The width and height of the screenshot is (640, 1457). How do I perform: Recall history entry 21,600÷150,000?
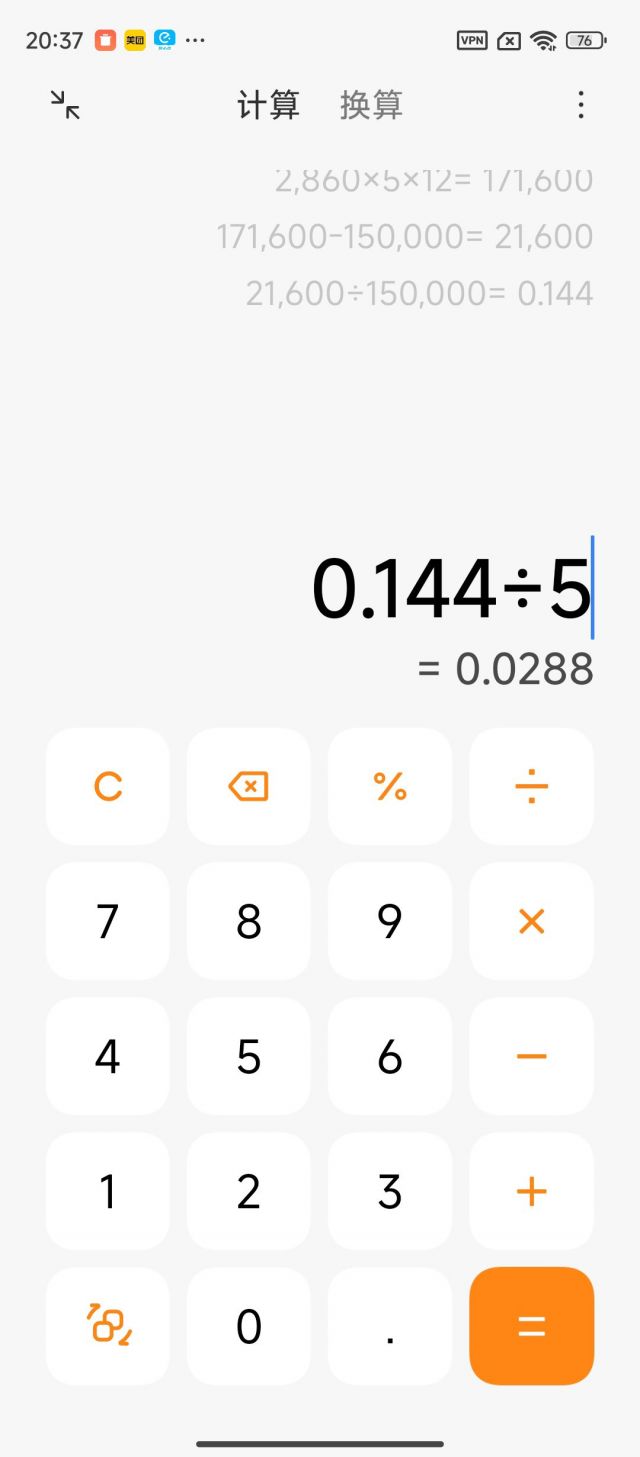419,293
